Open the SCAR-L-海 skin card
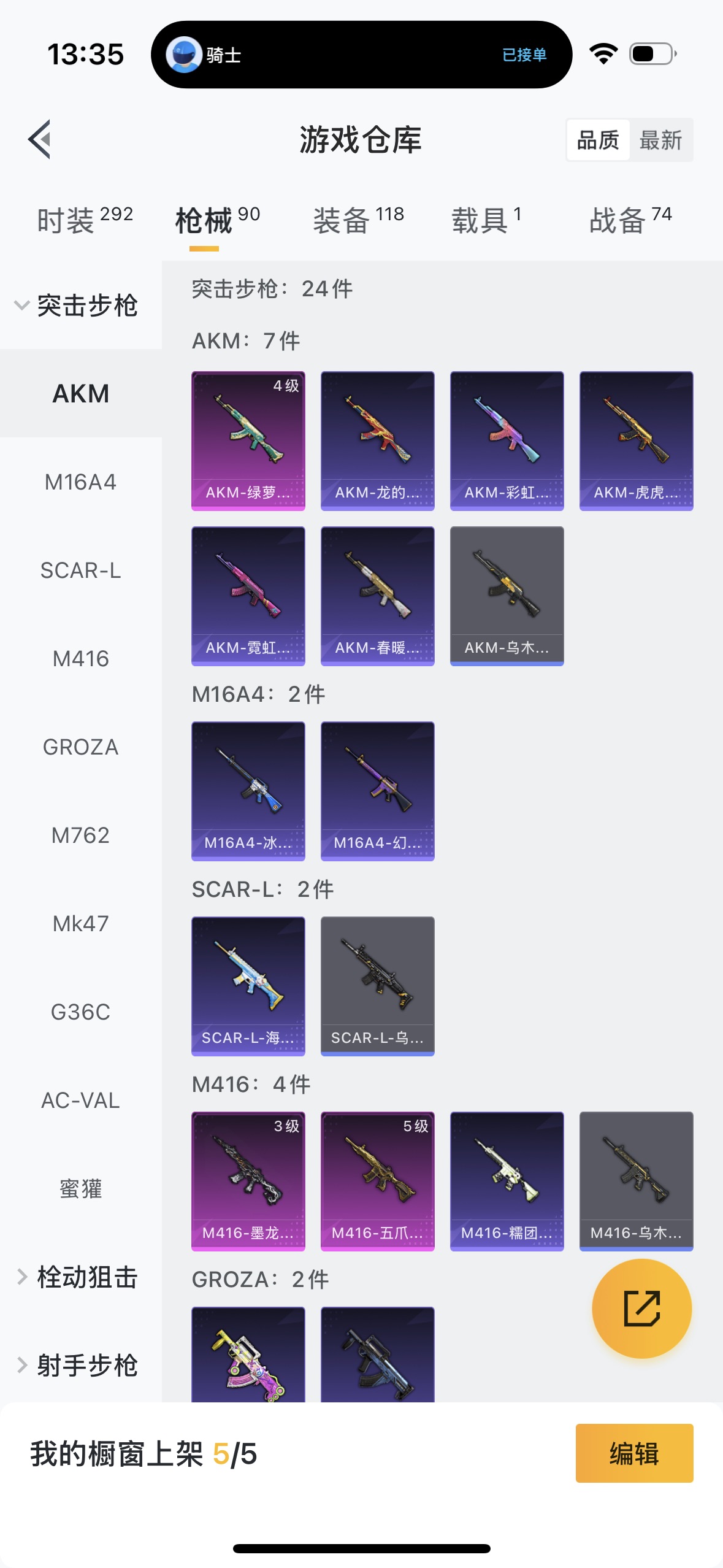This screenshot has width=723, height=1568. click(x=248, y=986)
